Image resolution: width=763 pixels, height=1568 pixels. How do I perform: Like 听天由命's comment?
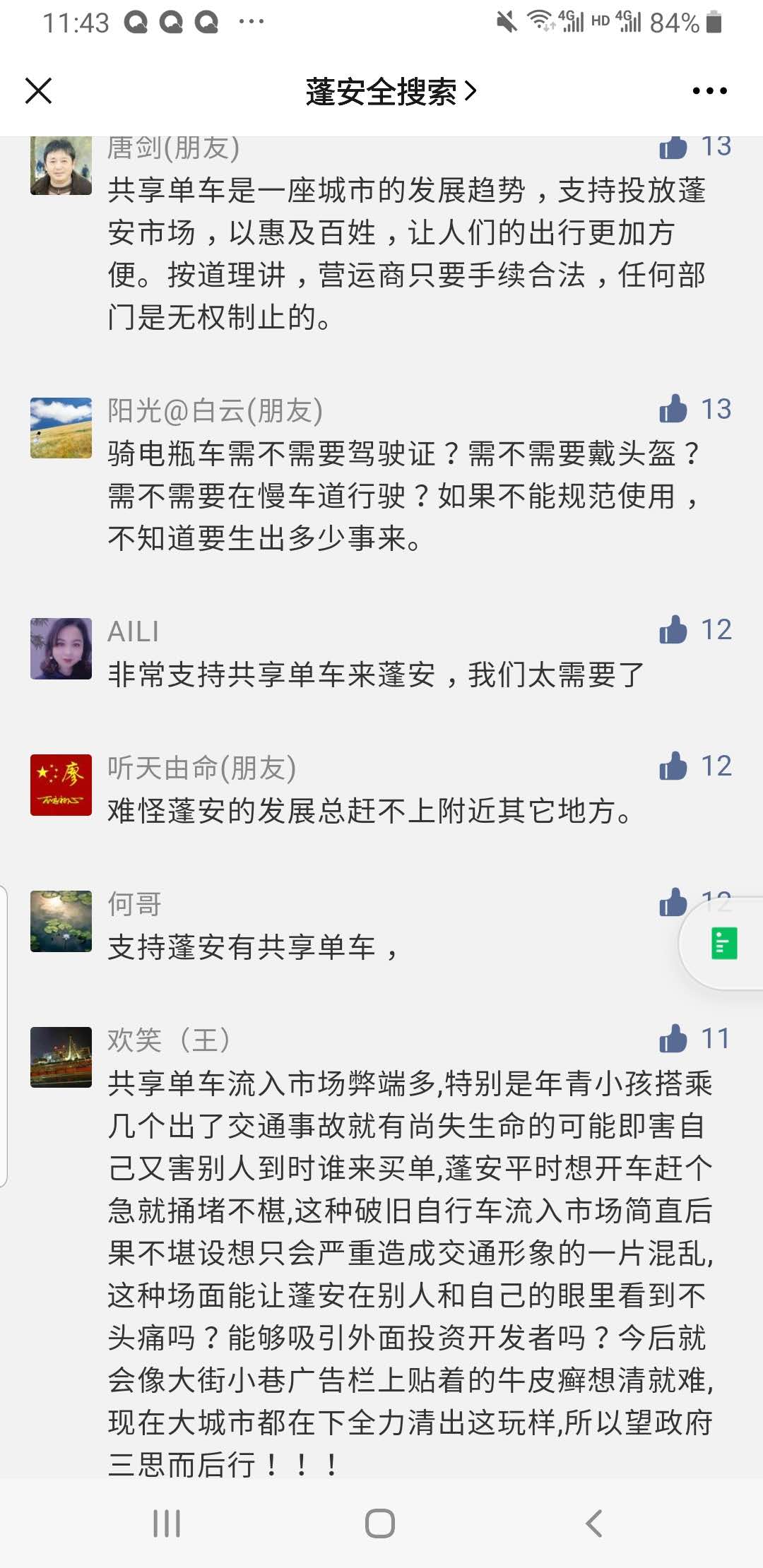pos(673,766)
